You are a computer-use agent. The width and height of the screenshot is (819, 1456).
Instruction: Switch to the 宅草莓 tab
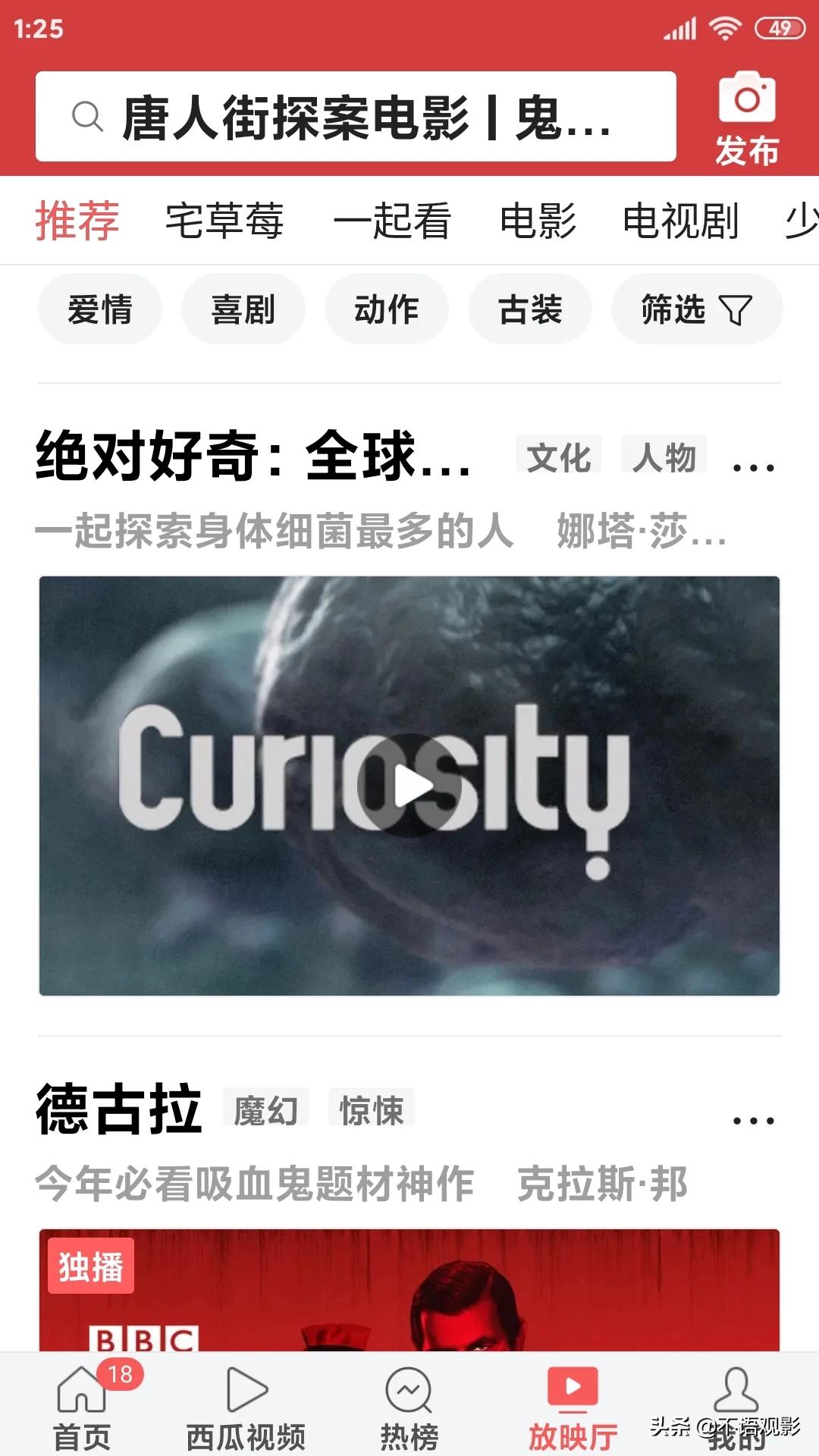[224, 221]
